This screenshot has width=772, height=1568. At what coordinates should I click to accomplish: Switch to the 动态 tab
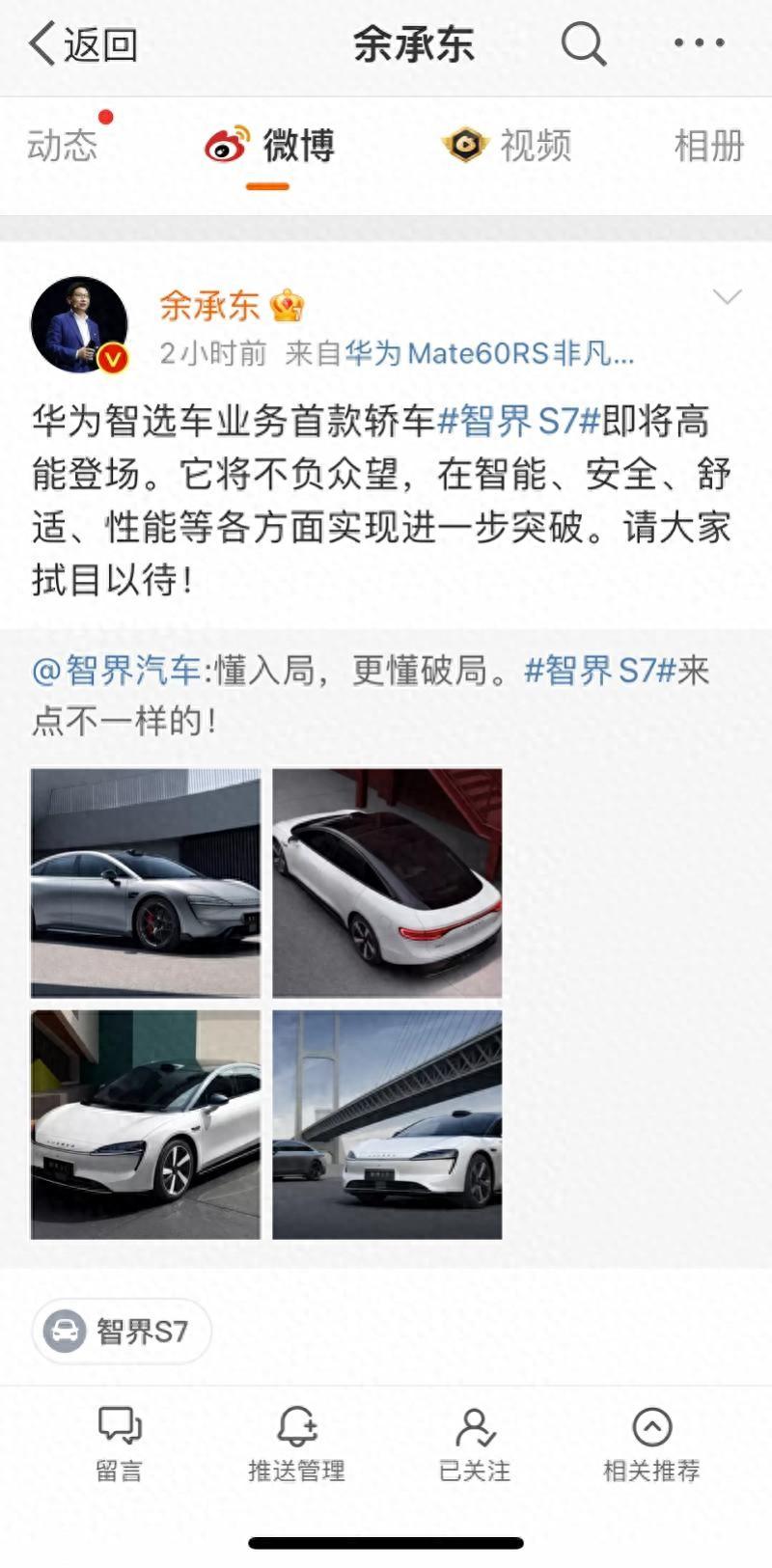tap(63, 146)
